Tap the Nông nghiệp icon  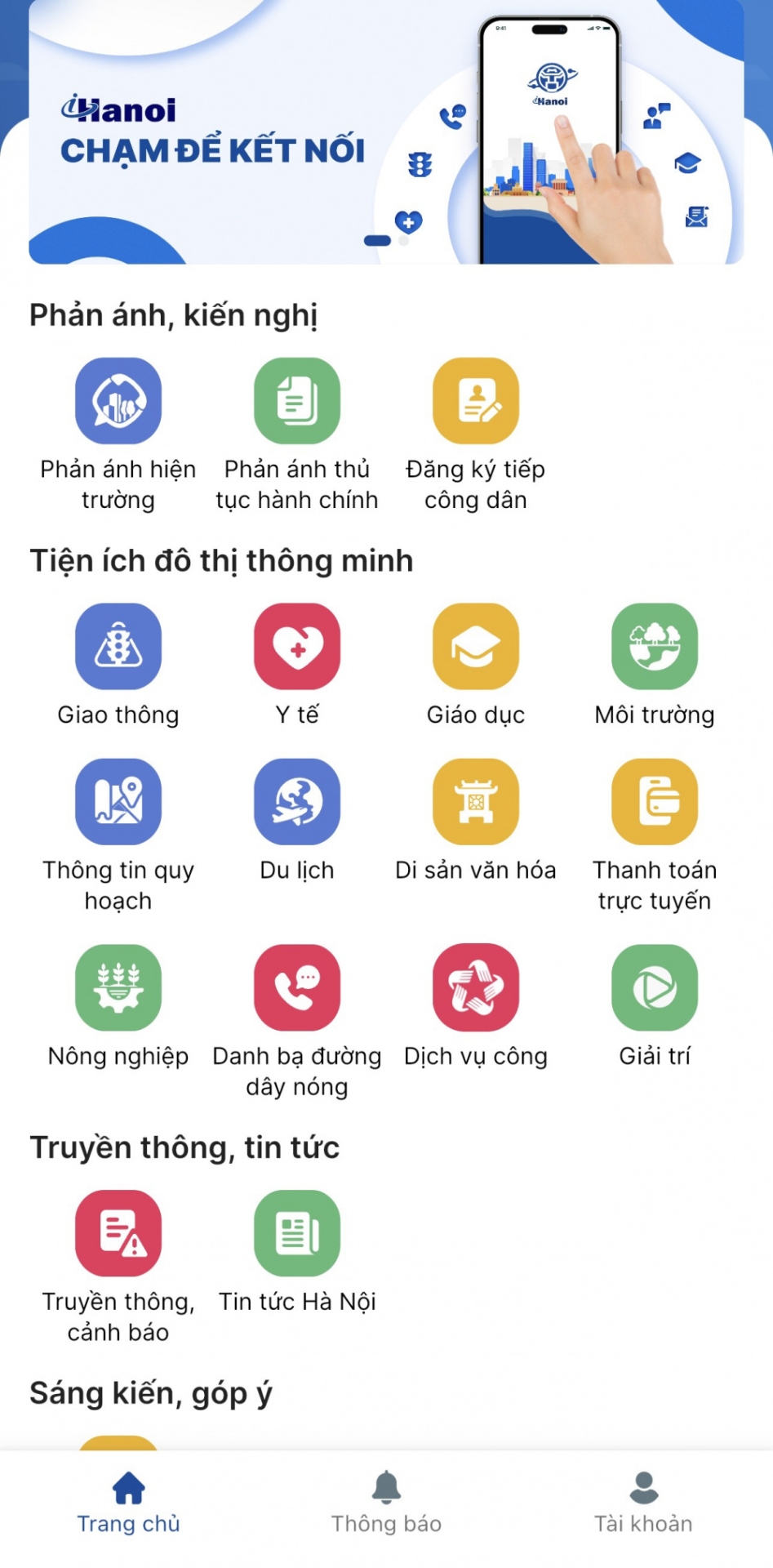pyautogui.click(x=118, y=988)
